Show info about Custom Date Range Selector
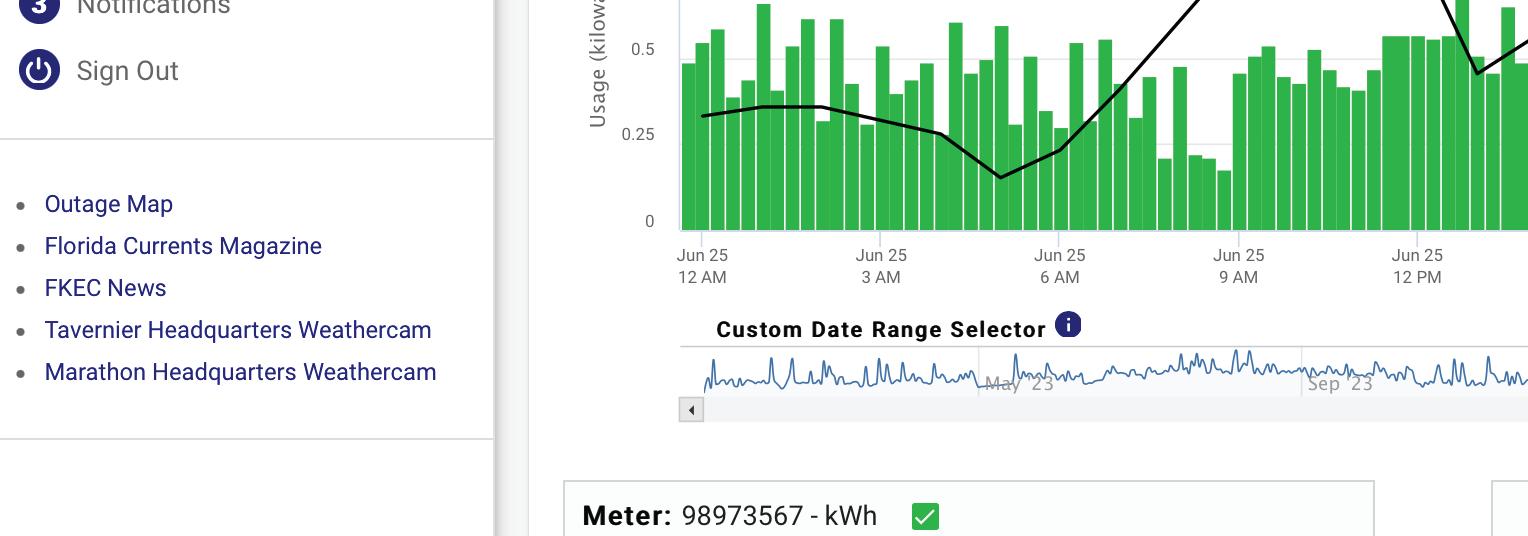The image size is (1528, 536). coord(1068,325)
